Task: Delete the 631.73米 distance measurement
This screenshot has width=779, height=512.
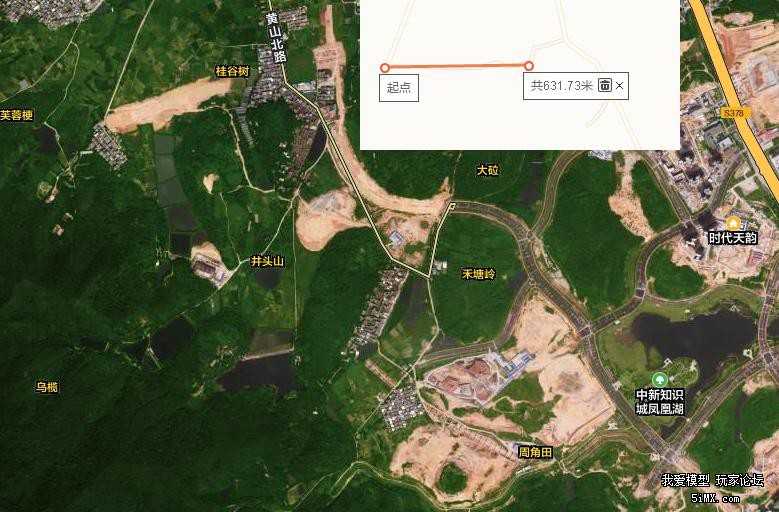Action: [x=604, y=86]
